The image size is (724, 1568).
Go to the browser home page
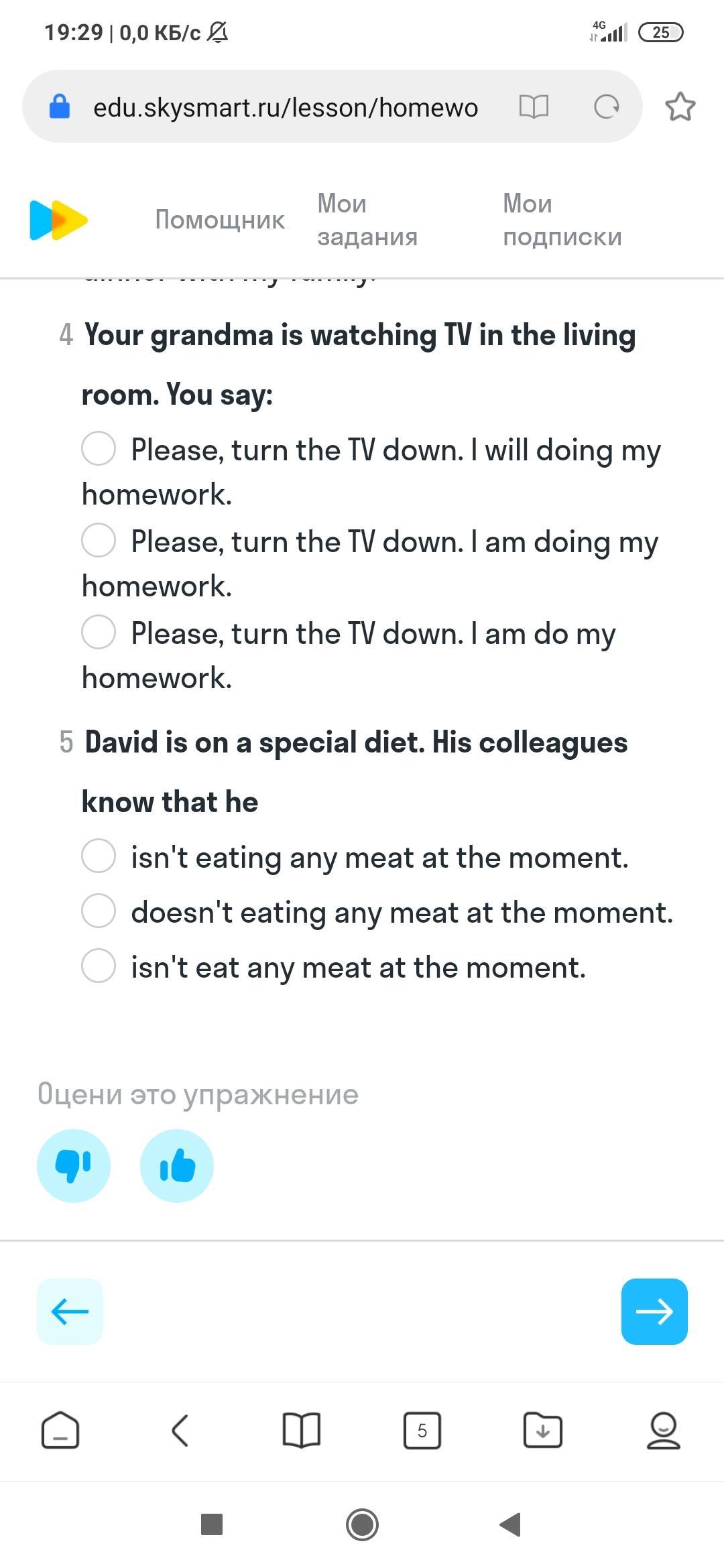point(60,1431)
